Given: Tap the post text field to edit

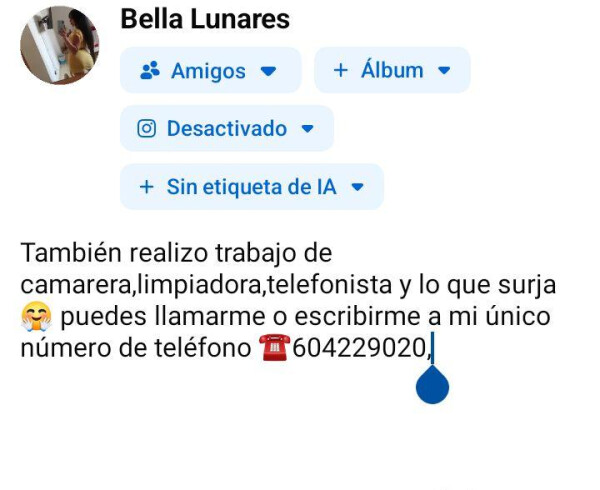Looking at the screenshot, I should pos(290,300).
